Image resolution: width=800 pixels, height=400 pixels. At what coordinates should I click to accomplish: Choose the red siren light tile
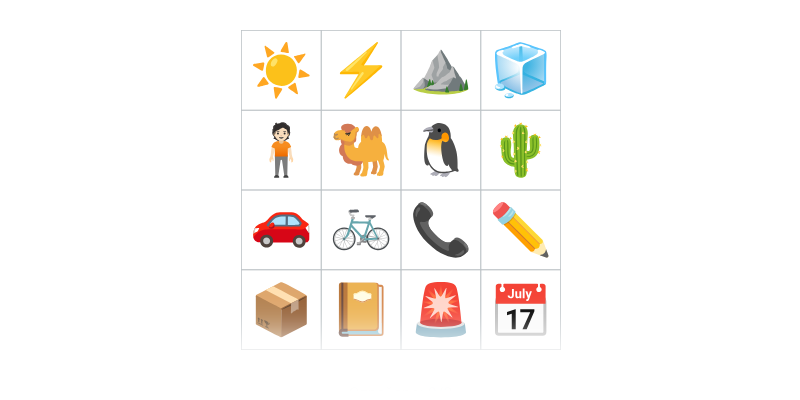pos(441,310)
